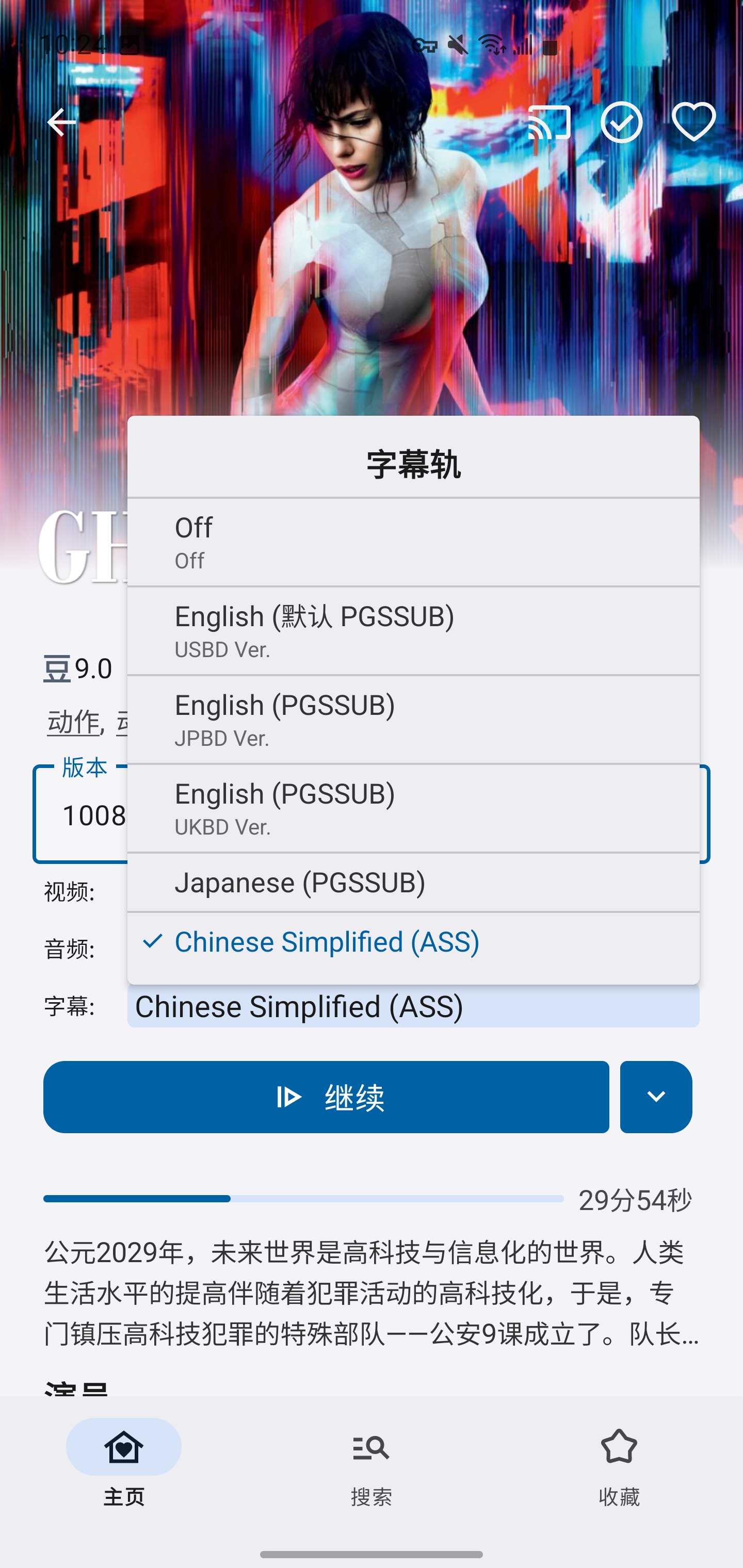This screenshot has width=743, height=1568.
Task: Go back using the arrow icon
Action: point(61,122)
